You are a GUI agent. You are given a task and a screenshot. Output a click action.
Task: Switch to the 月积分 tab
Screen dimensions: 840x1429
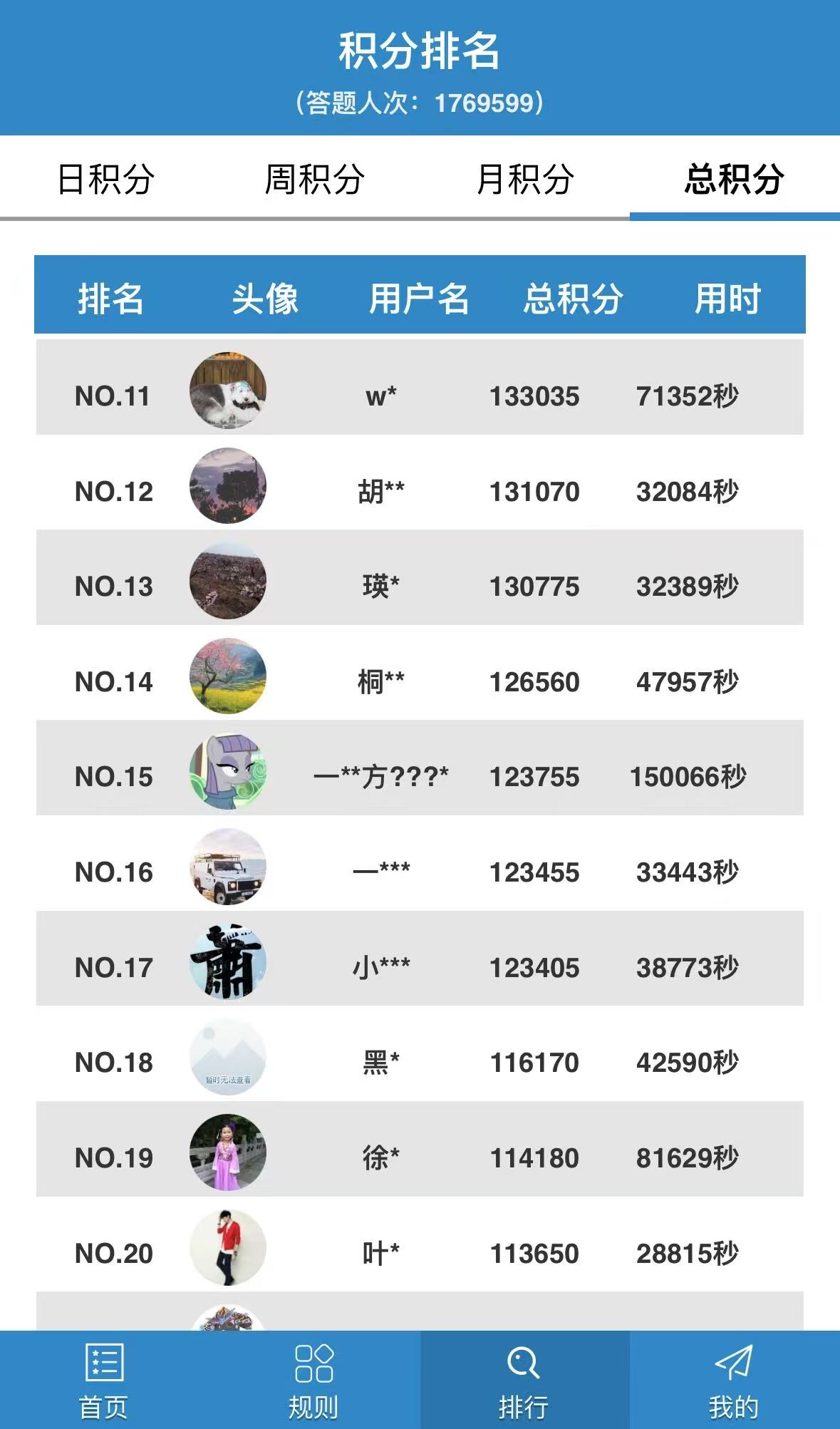point(525,178)
